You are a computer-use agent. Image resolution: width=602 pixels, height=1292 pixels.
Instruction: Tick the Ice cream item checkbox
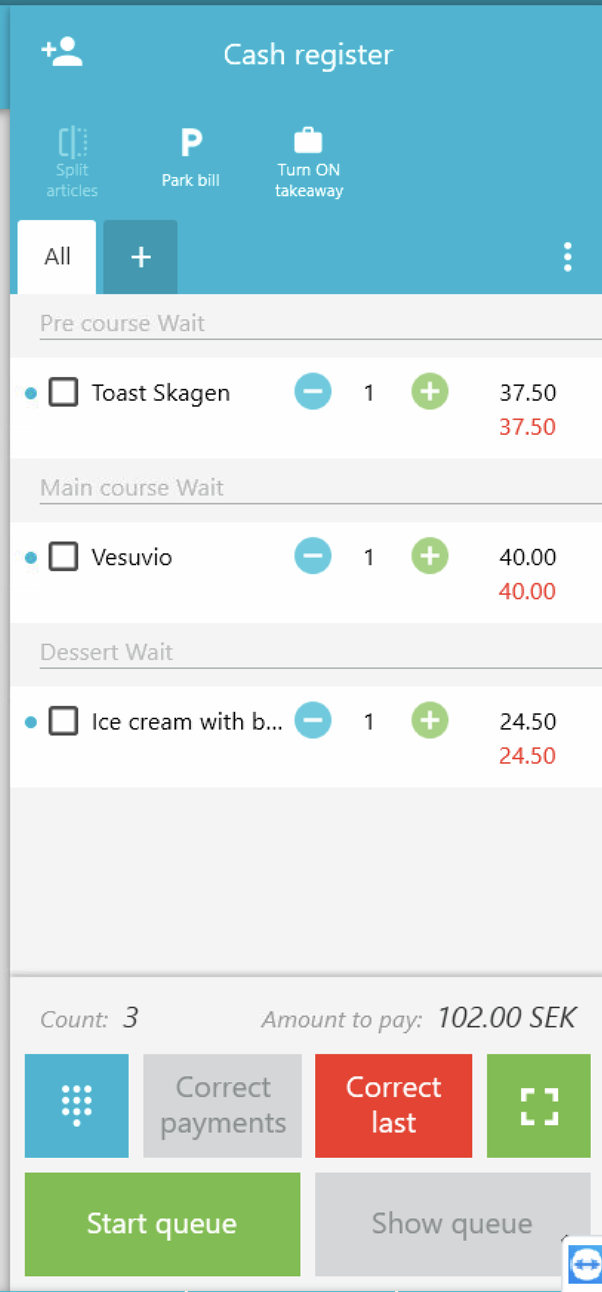[64, 721]
